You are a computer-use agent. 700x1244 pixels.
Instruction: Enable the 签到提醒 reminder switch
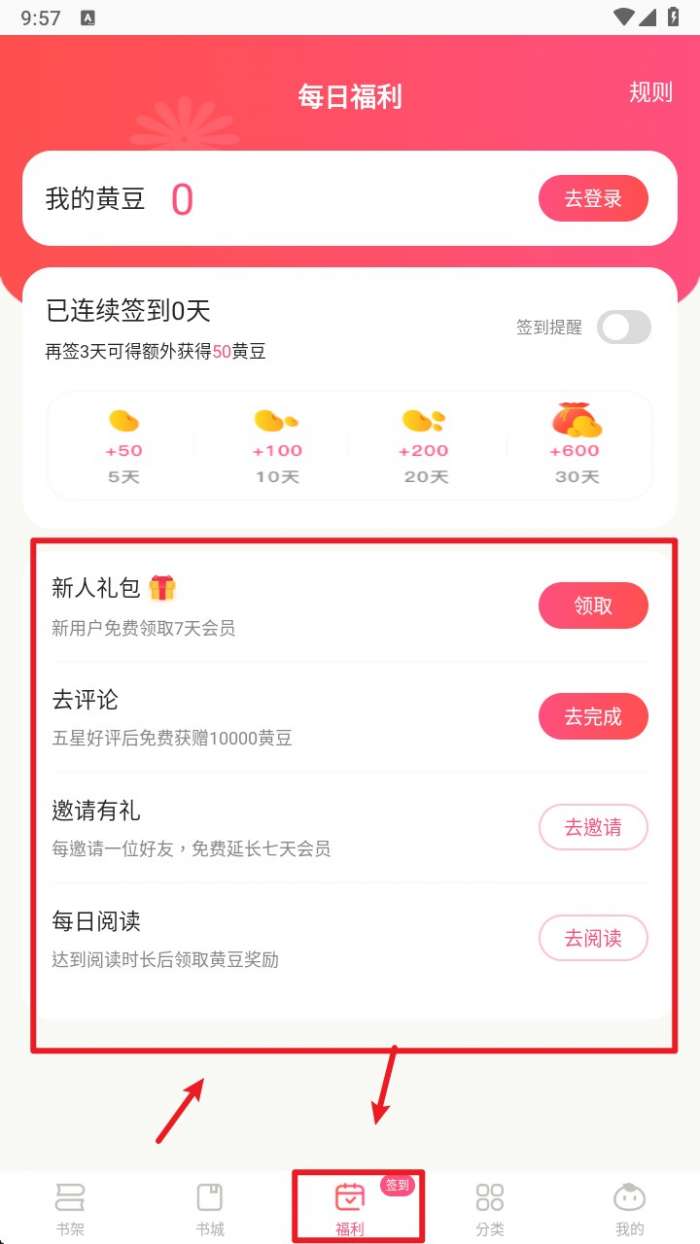coord(623,327)
